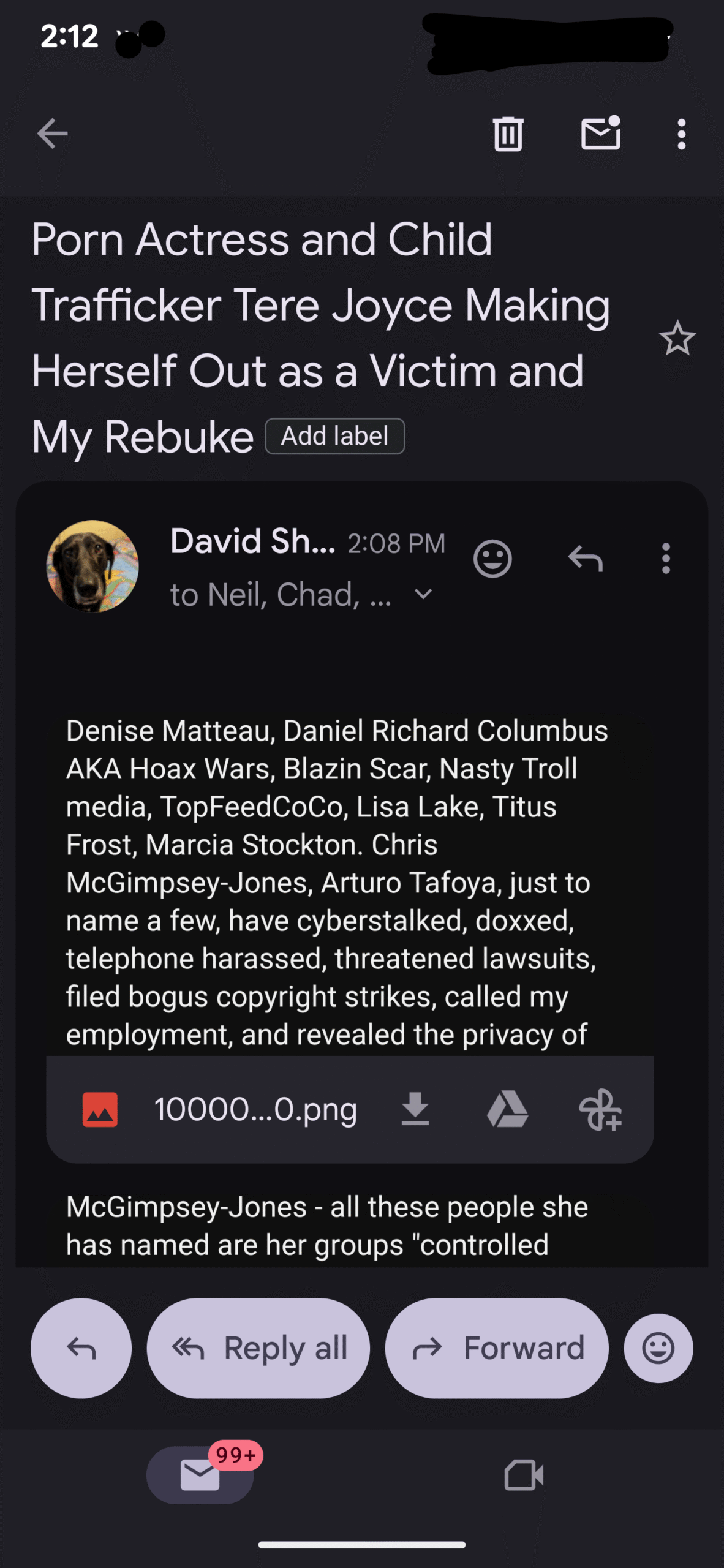This screenshot has width=724, height=1568.
Task: Save the attachment to Google Photos
Action: pyautogui.click(x=600, y=1109)
